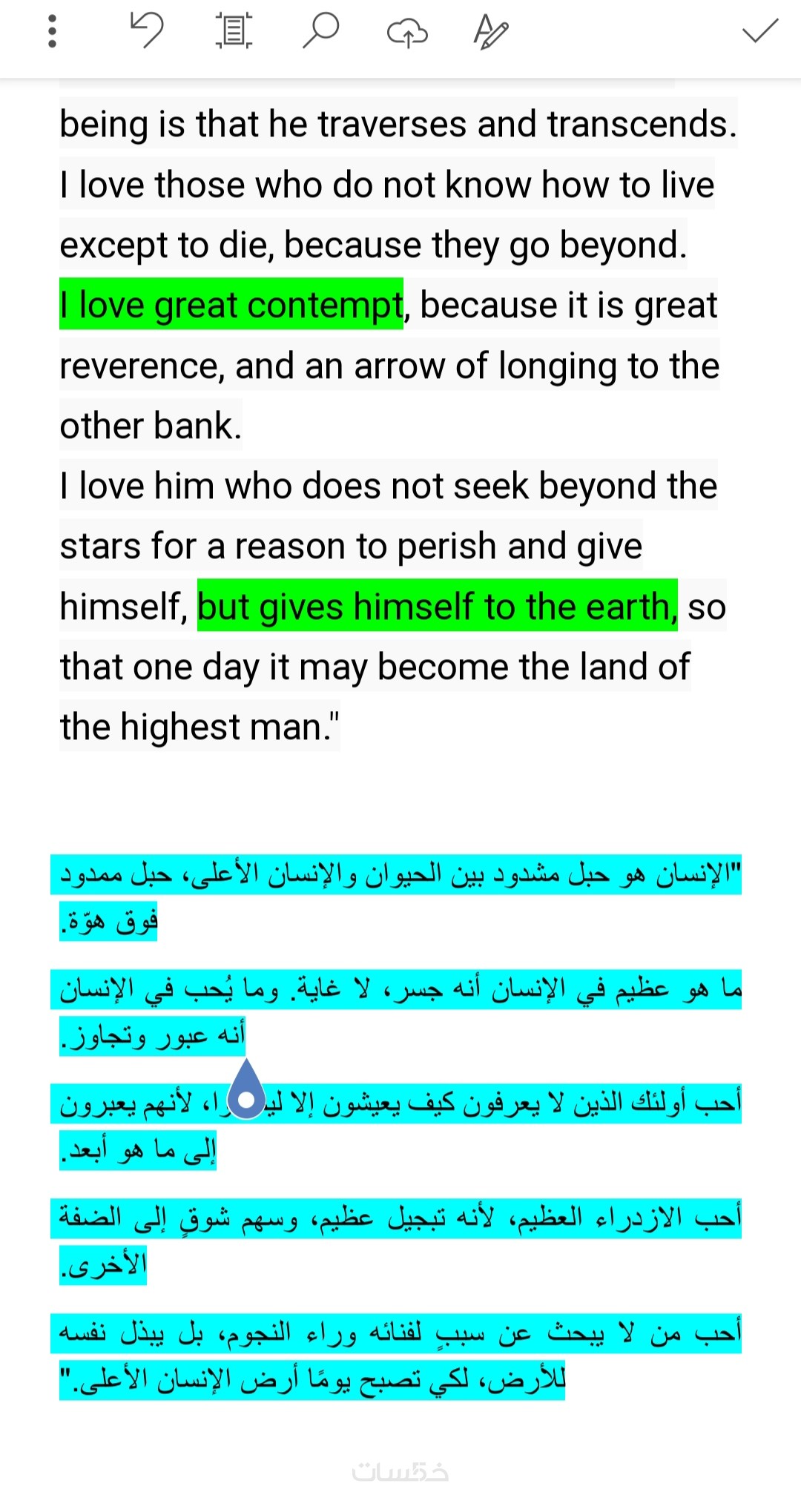
Task: Confirm edits with the checkmark
Action: click(759, 31)
